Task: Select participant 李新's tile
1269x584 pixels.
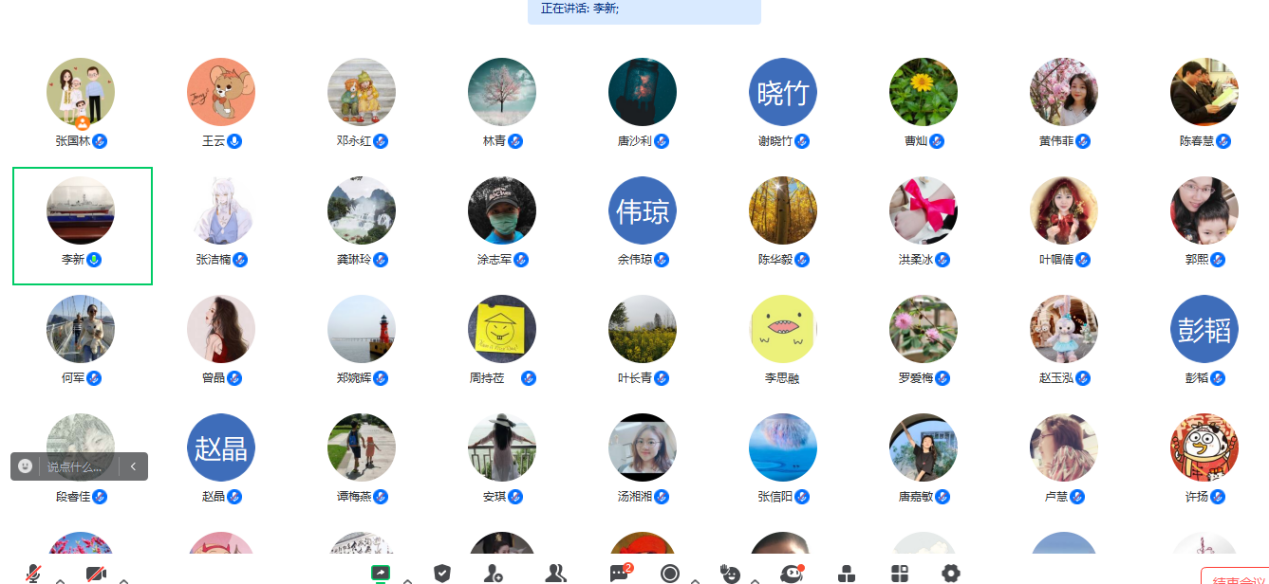Action: coord(82,226)
